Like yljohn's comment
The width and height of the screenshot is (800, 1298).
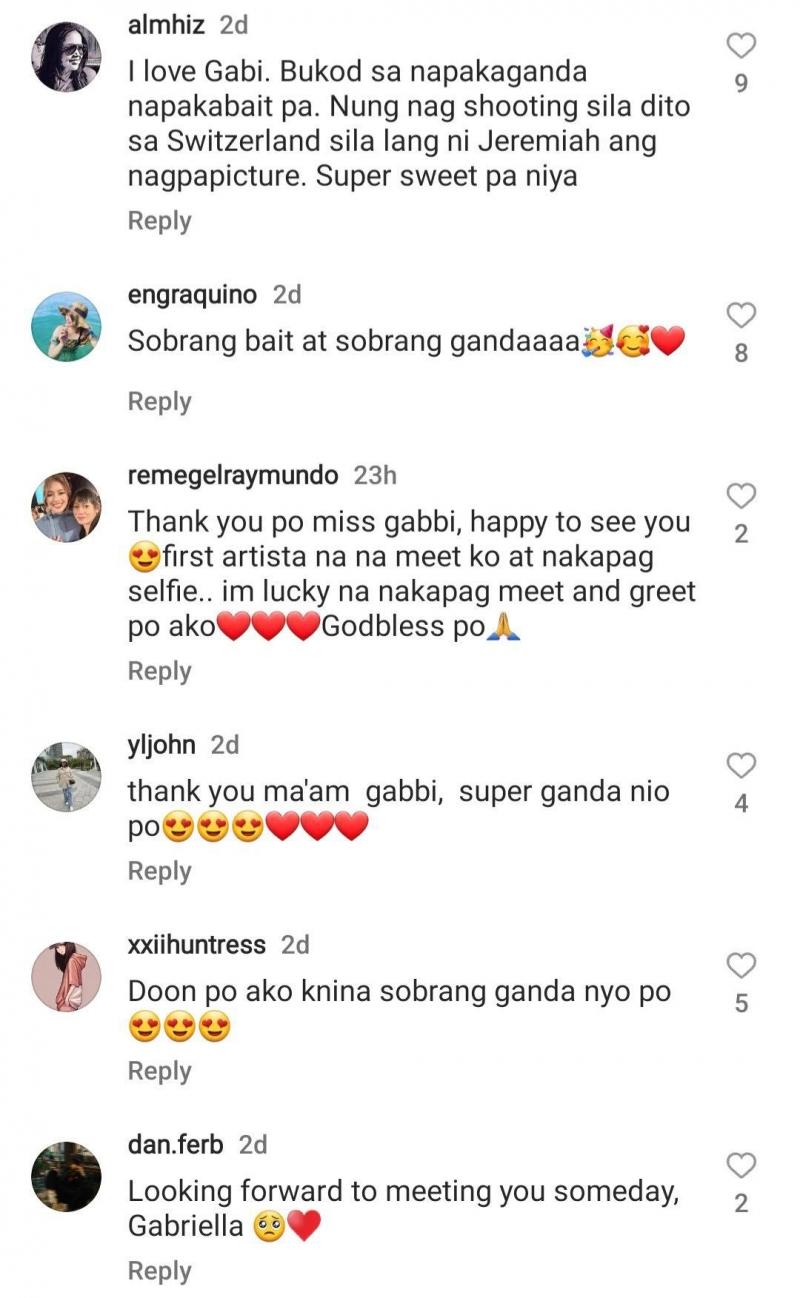point(740,766)
